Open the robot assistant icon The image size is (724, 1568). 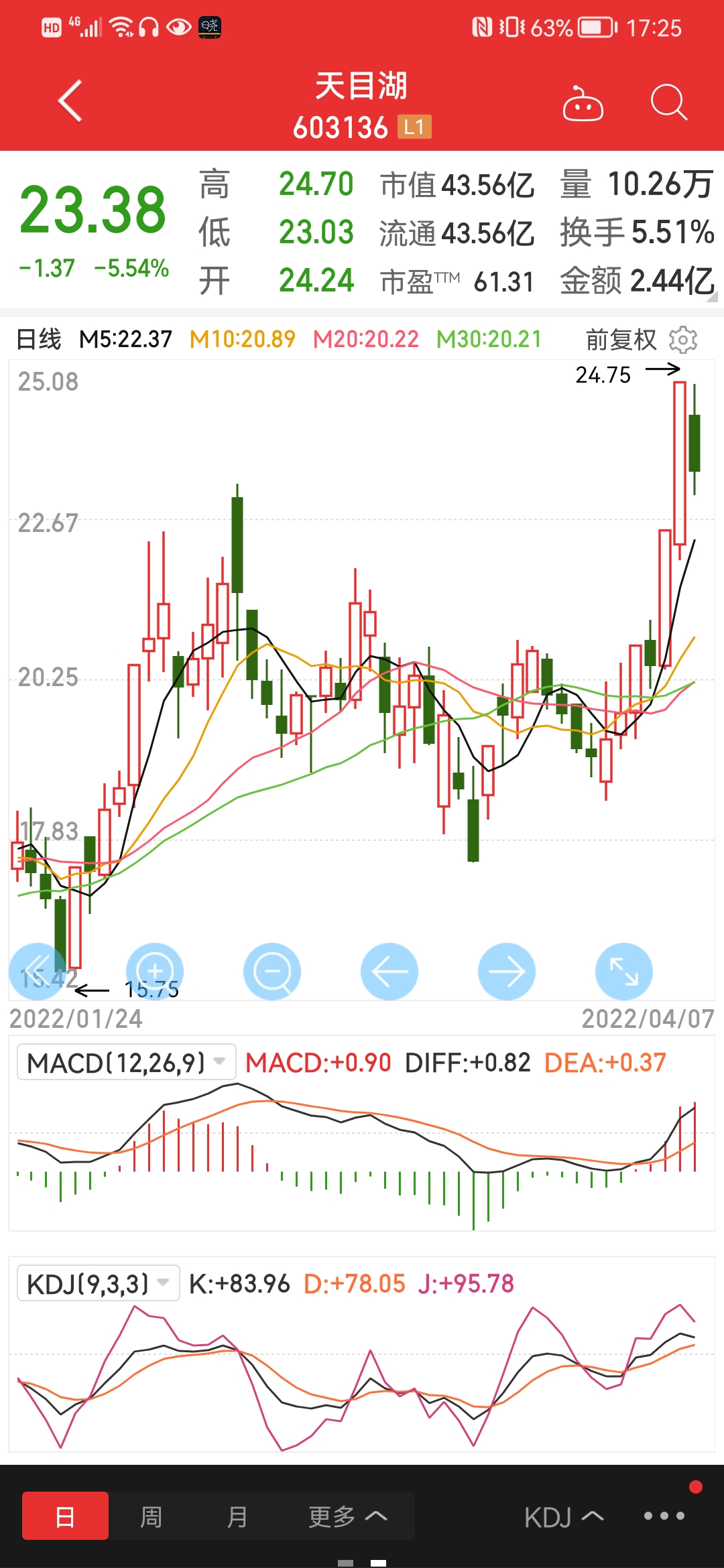click(x=583, y=103)
